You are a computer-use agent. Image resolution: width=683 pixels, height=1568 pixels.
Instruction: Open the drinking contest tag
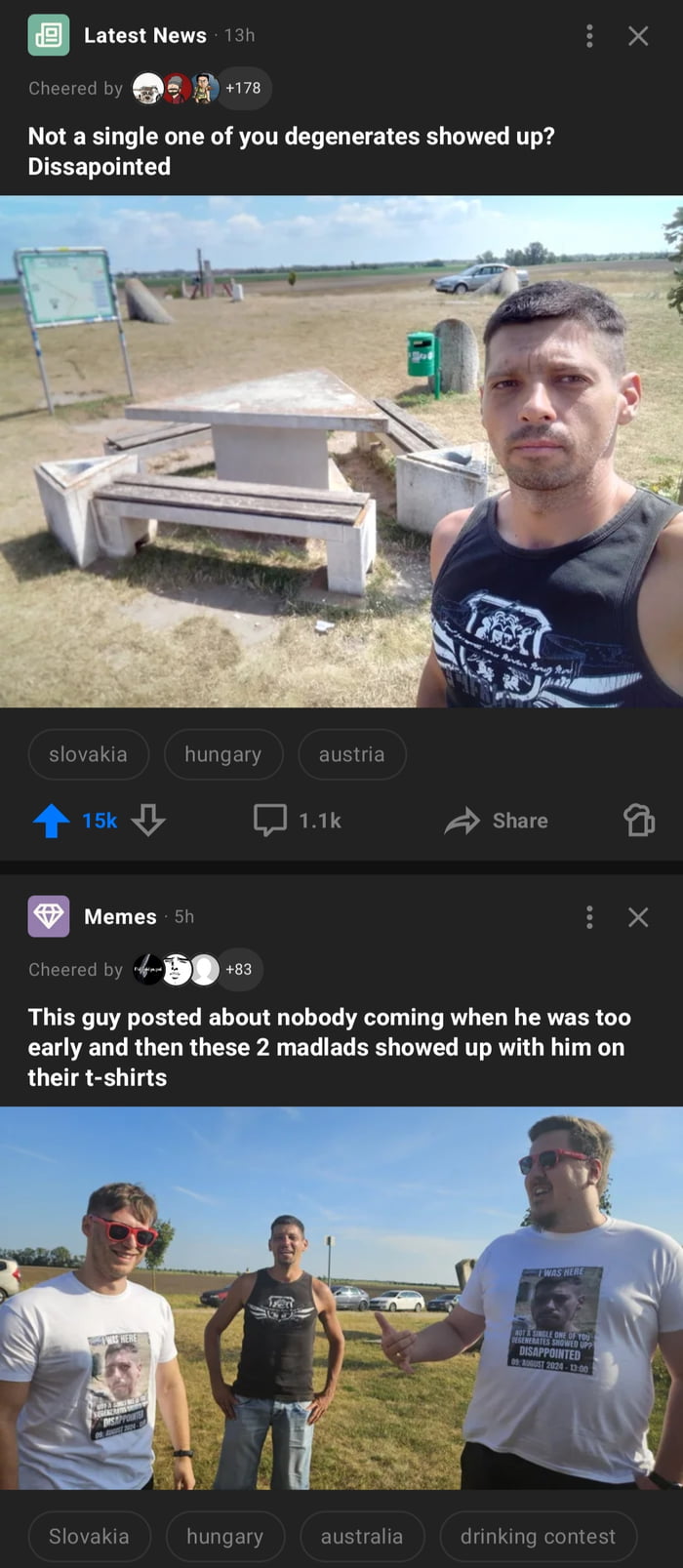tap(538, 1536)
